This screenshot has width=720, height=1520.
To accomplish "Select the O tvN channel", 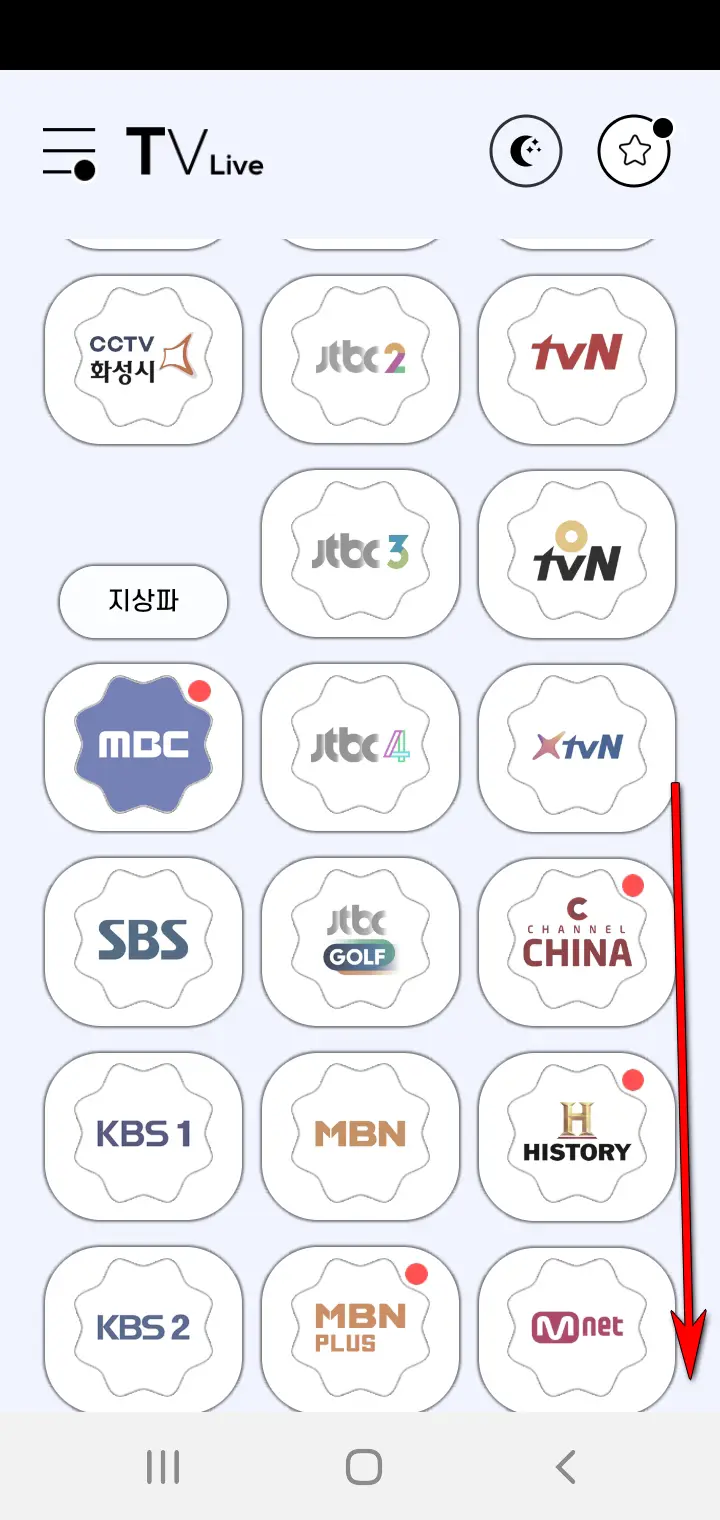I will [576, 553].
